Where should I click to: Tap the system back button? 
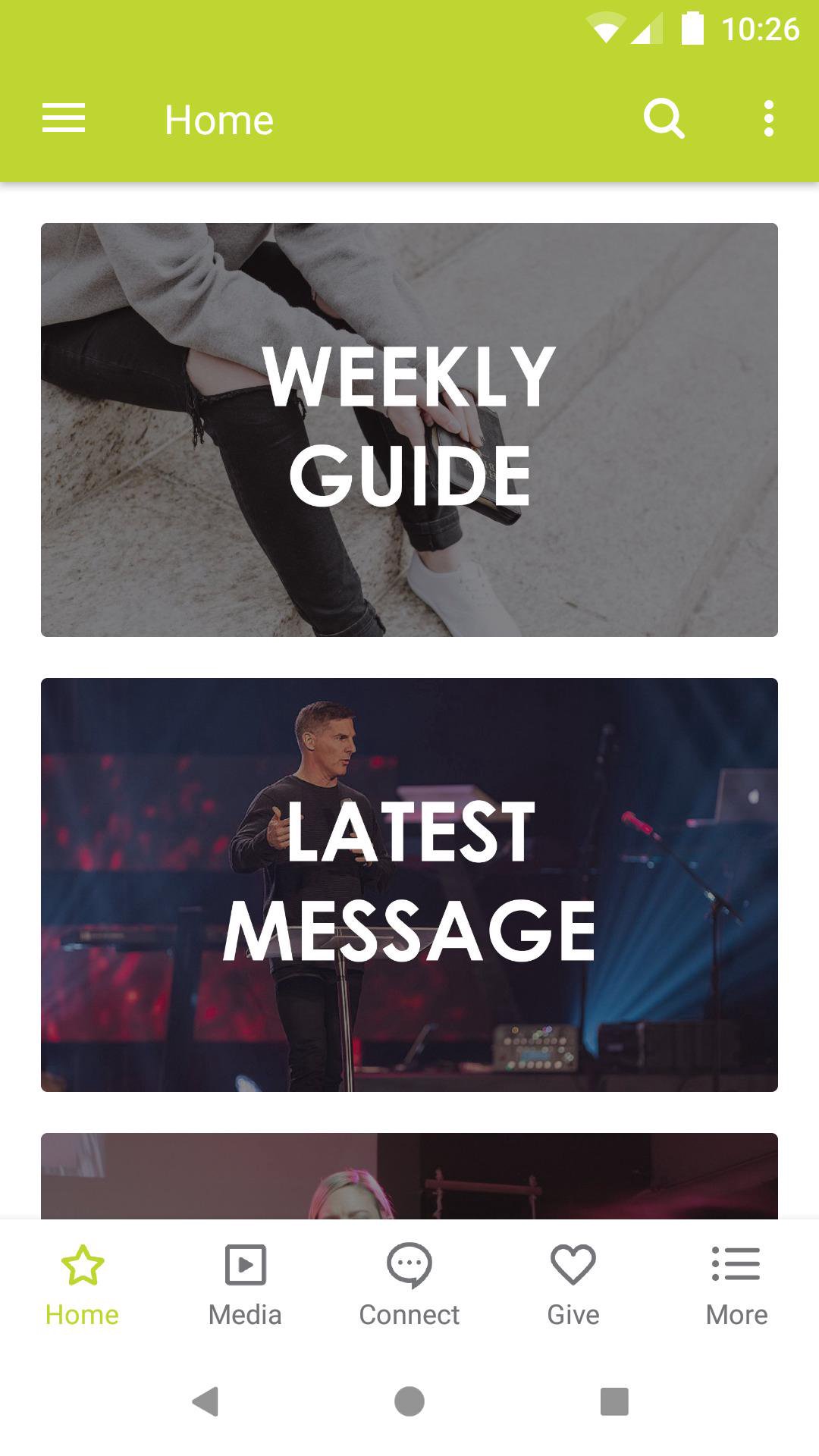coord(205,1401)
